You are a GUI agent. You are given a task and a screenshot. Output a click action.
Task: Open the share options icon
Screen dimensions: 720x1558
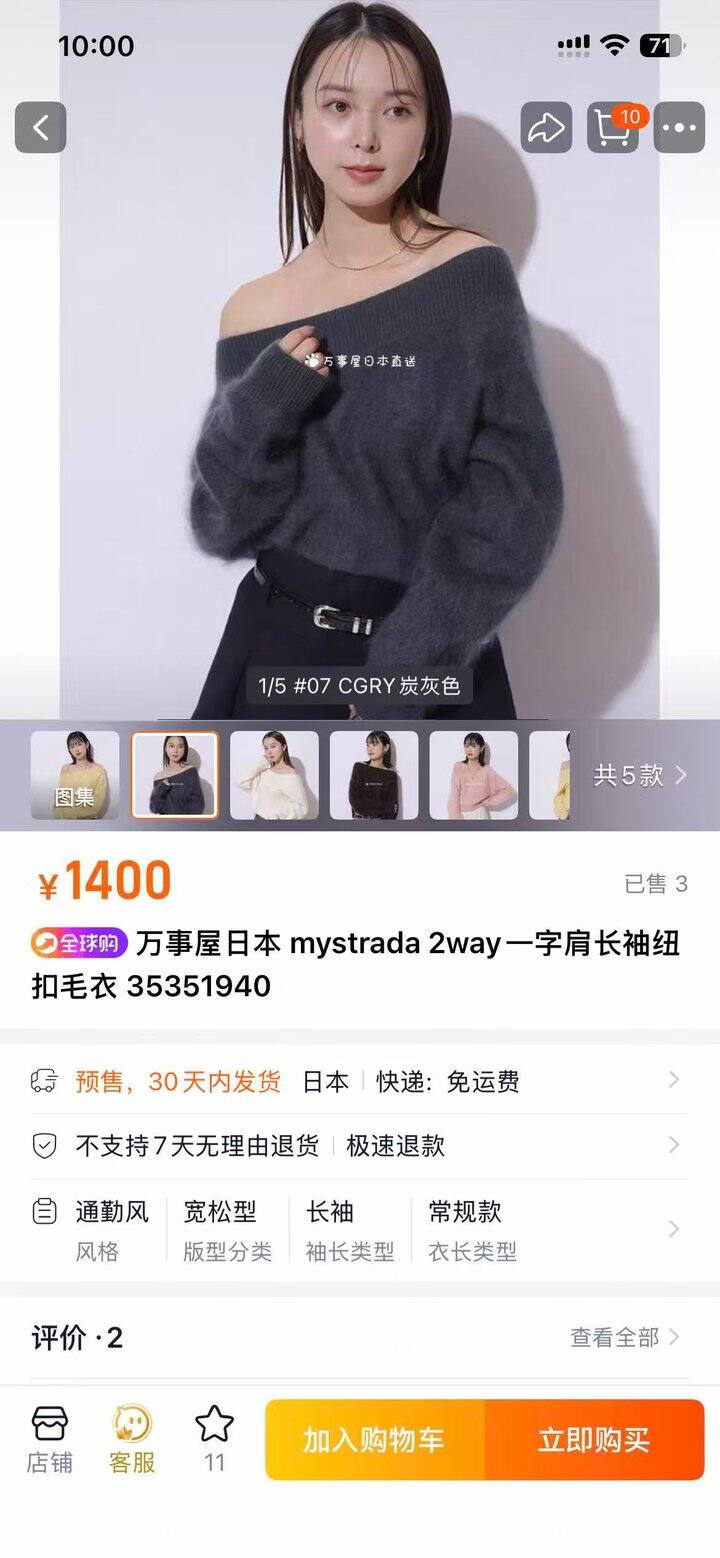click(x=546, y=128)
